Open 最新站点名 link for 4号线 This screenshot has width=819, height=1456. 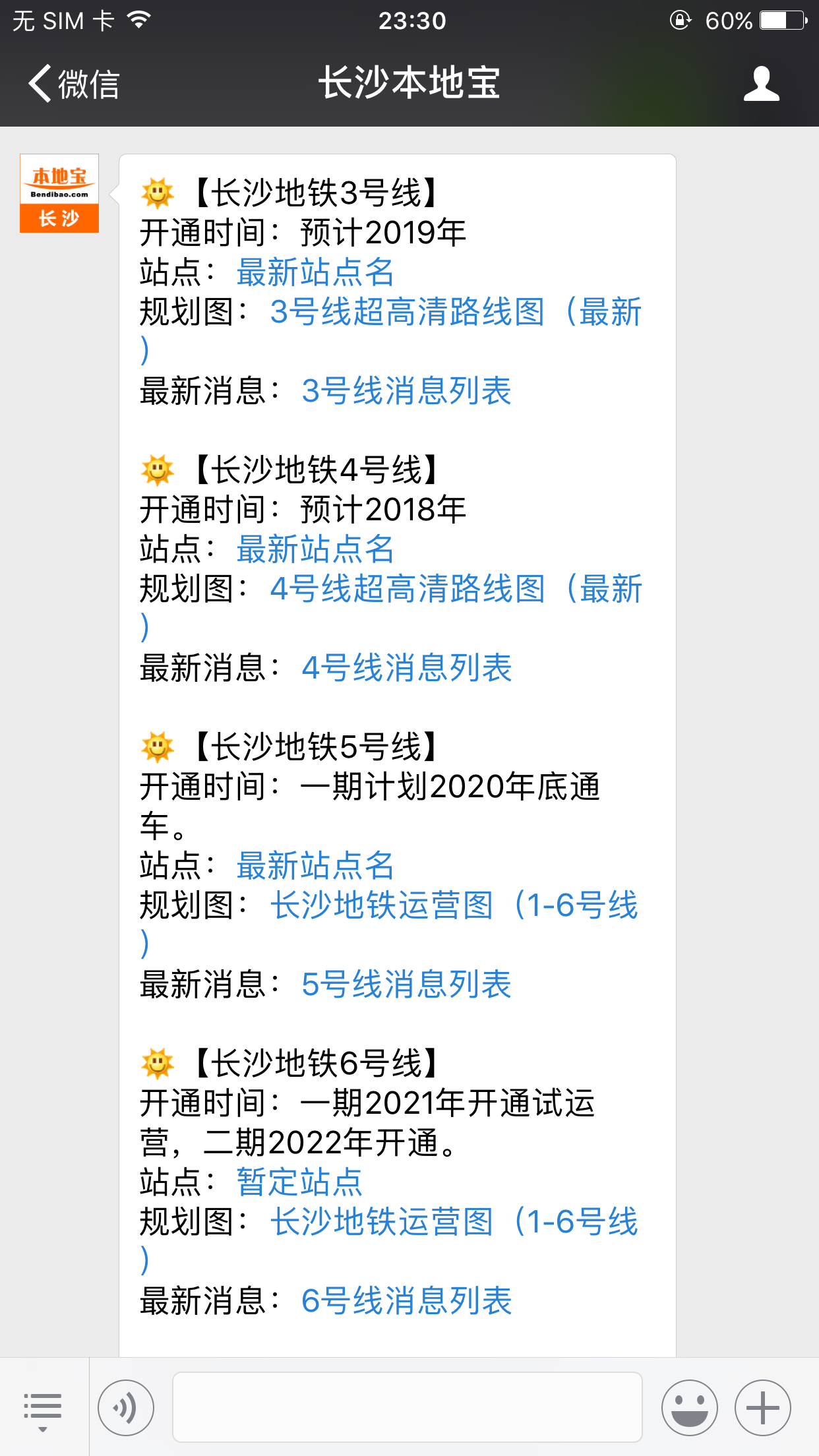click(x=315, y=549)
